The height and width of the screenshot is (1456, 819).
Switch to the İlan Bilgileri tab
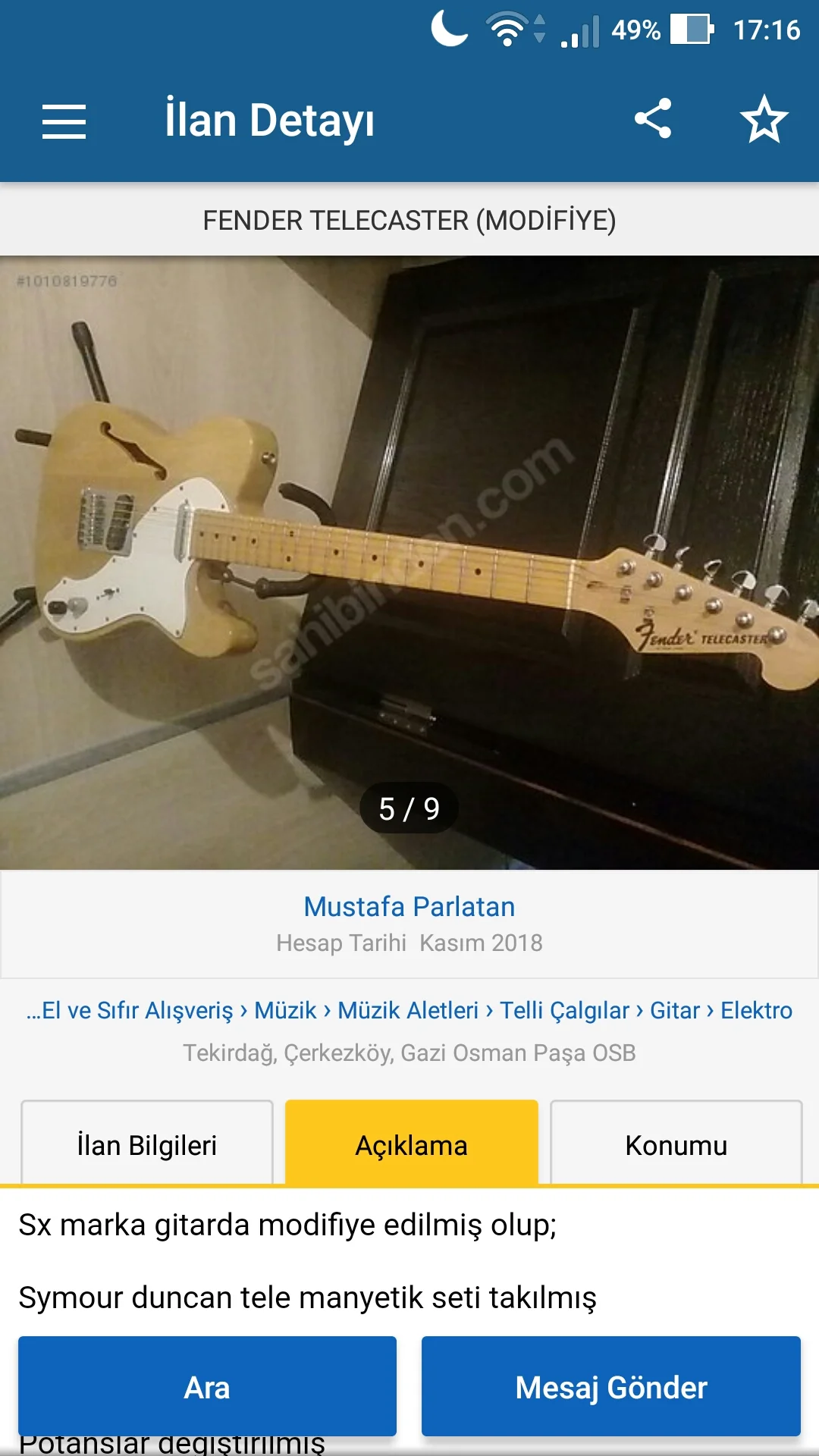147,1145
